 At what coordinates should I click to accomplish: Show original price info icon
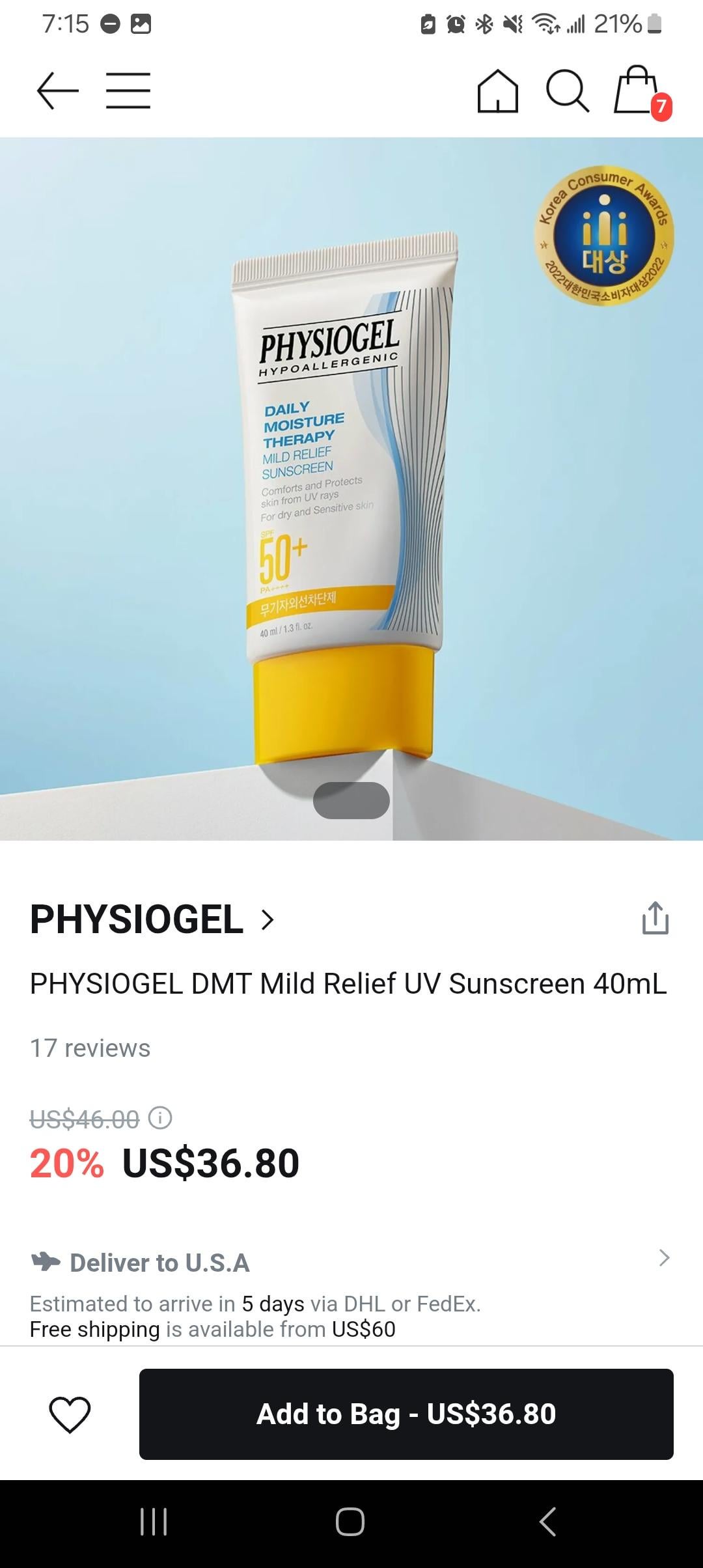[x=160, y=1118]
